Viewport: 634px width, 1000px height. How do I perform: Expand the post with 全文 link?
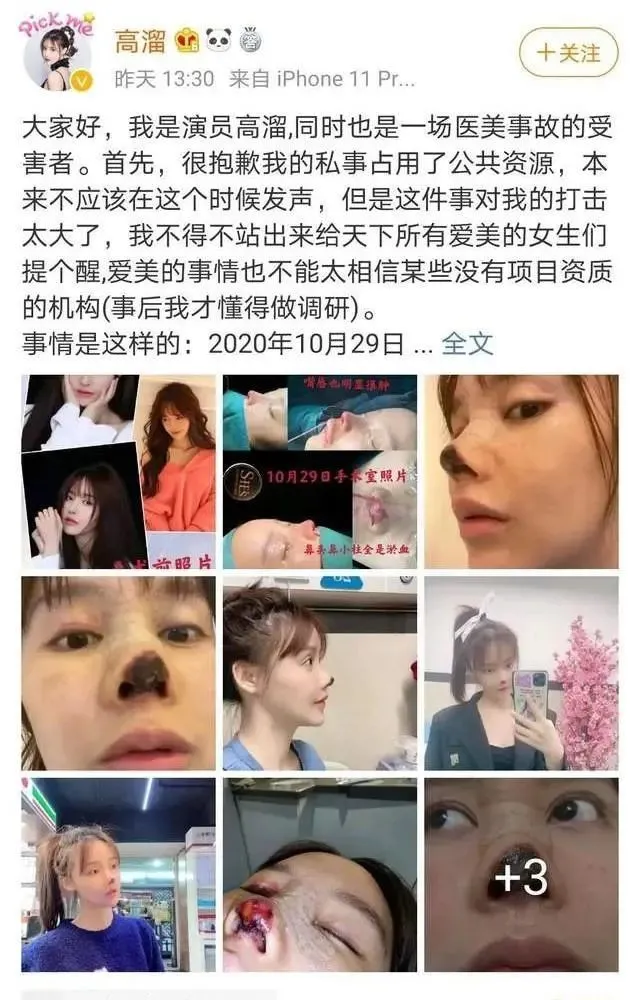tap(467, 344)
